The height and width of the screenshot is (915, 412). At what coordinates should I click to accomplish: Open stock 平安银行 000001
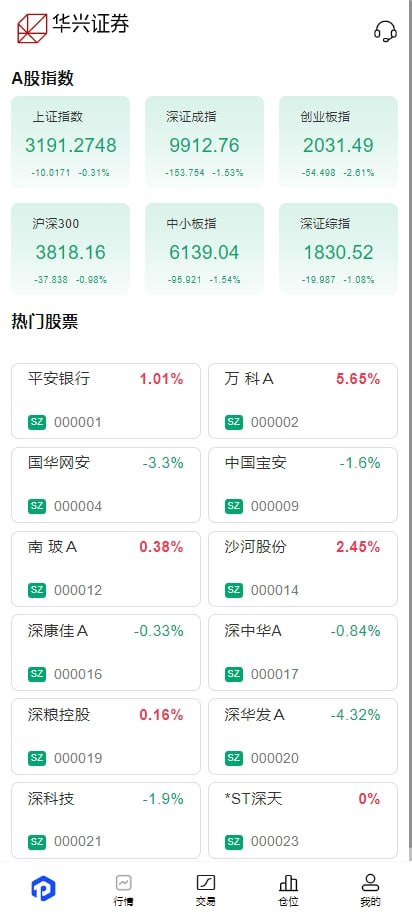(x=106, y=401)
